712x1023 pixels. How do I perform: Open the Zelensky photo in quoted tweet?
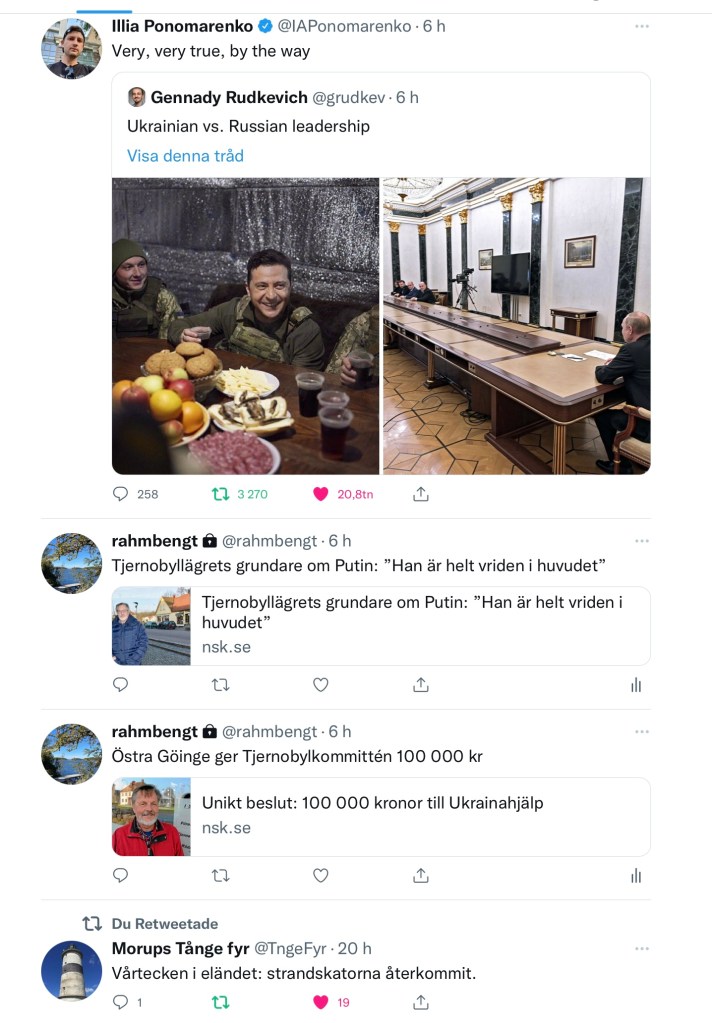click(x=245, y=325)
